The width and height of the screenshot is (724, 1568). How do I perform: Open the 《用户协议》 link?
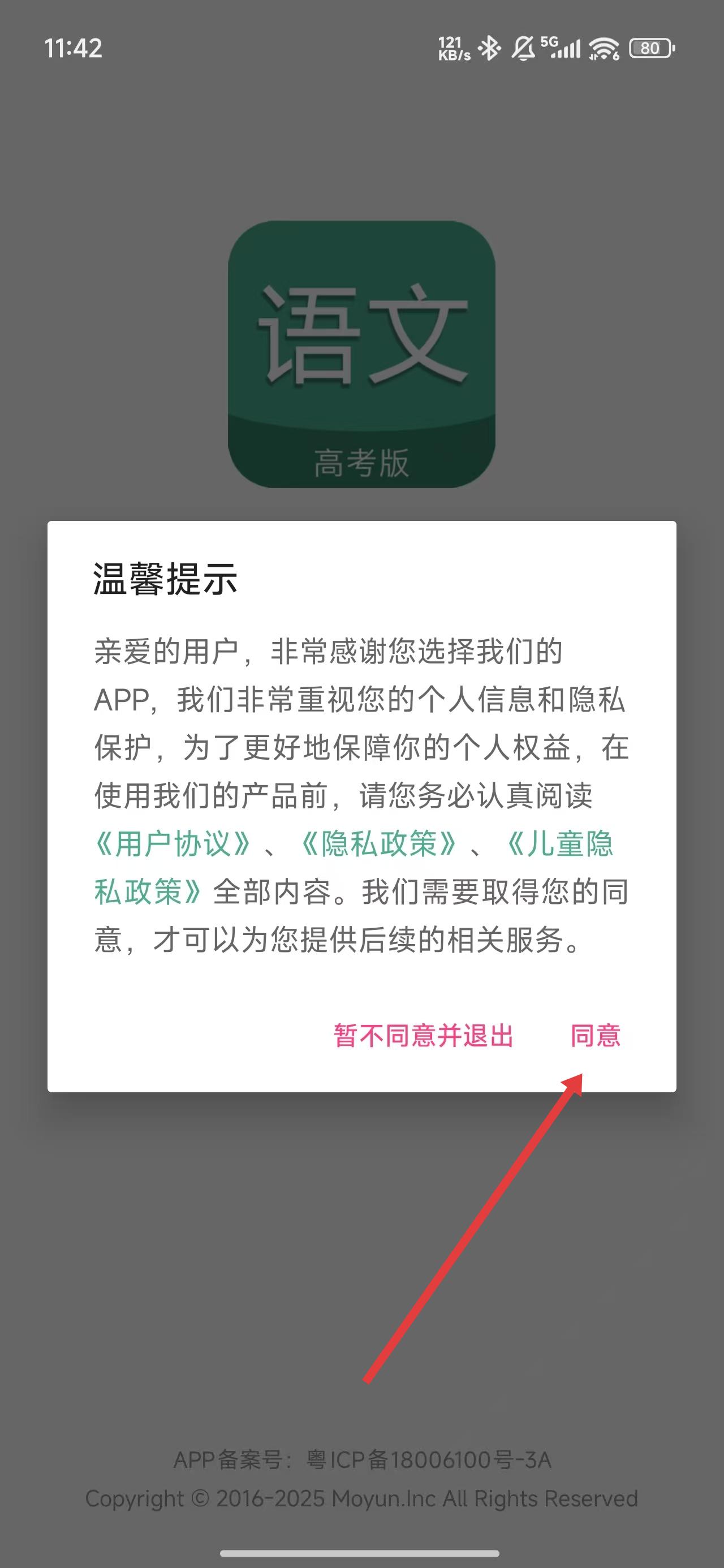(x=173, y=843)
